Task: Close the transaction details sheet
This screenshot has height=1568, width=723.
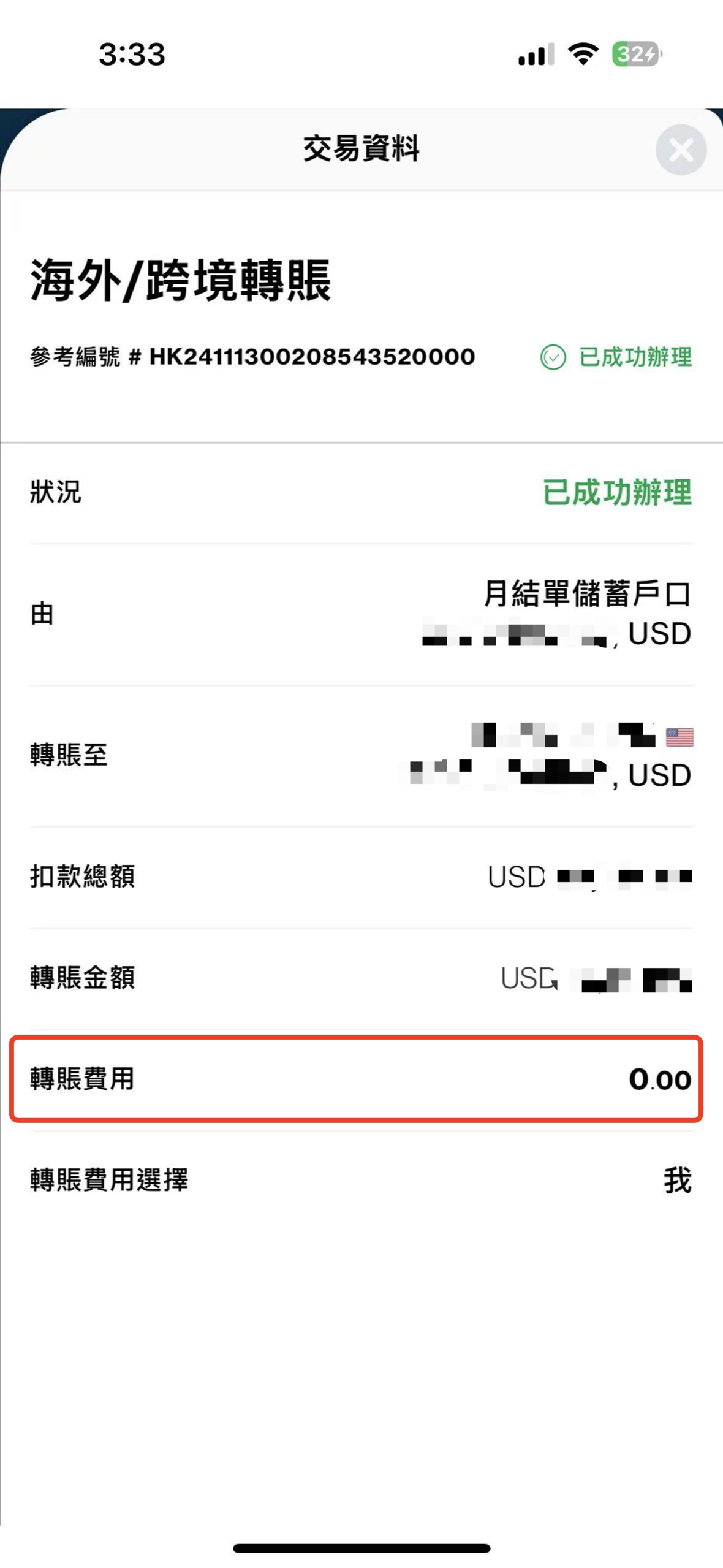Action: tap(681, 150)
